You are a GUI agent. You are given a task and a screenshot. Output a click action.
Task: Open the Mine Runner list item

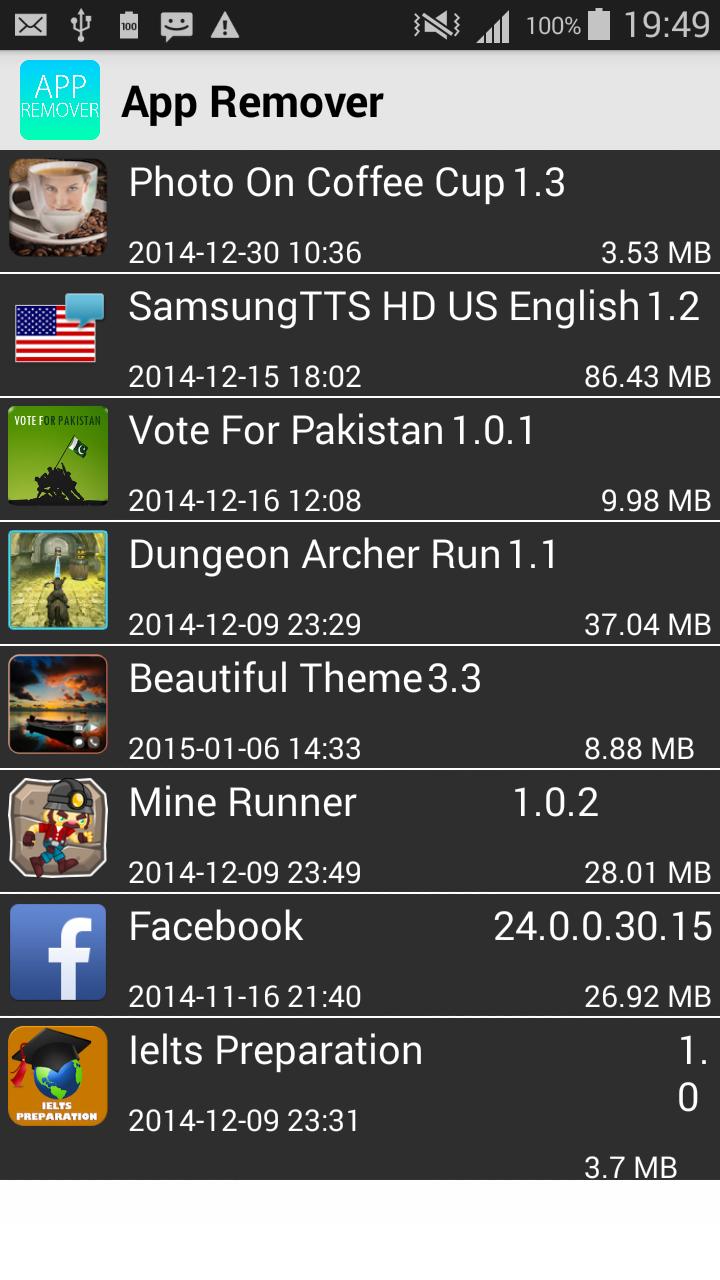(x=360, y=832)
